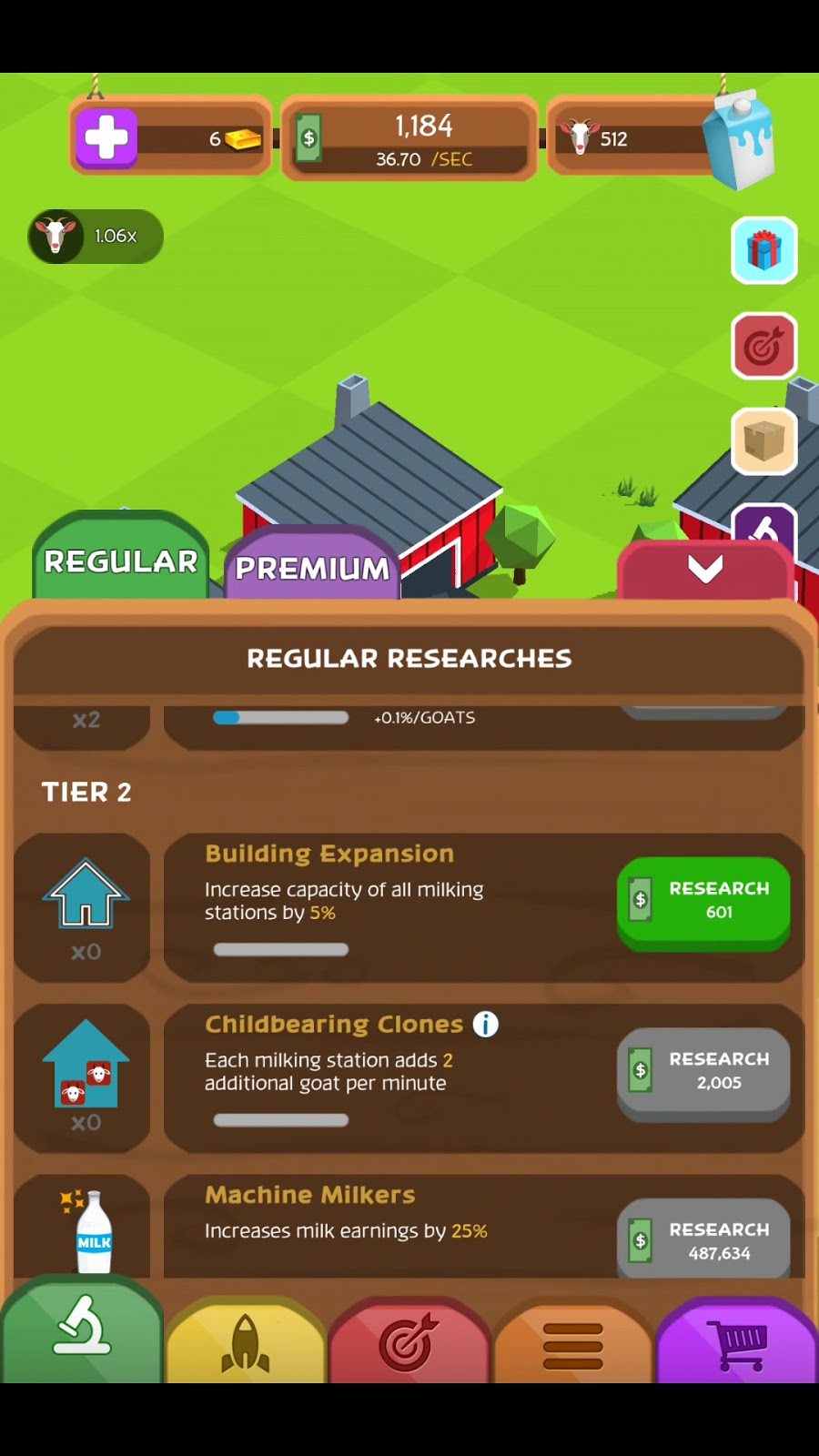Open the rocket boosts tab
The height and width of the screenshot is (1456, 819).
click(246, 1342)
